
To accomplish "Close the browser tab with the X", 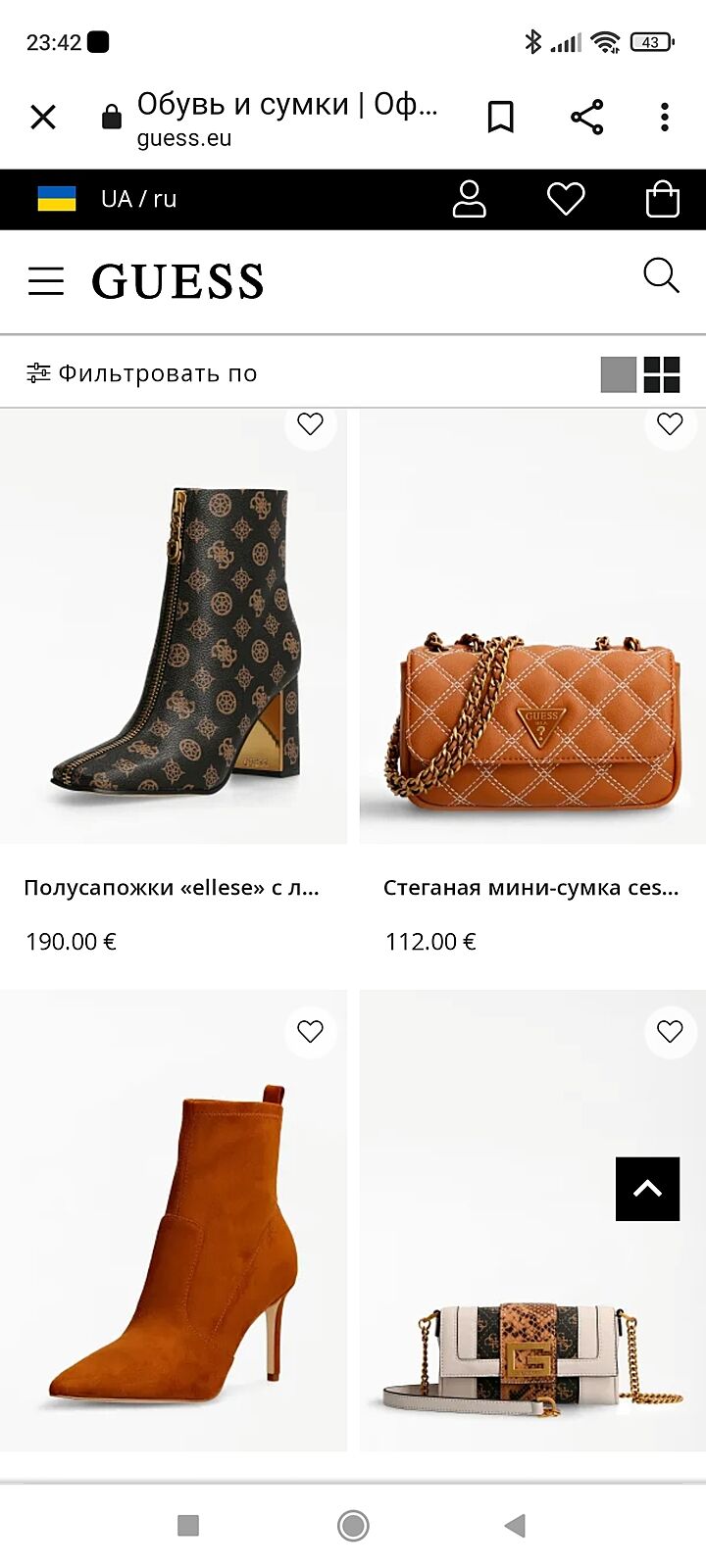I will (x=43, y=118).
